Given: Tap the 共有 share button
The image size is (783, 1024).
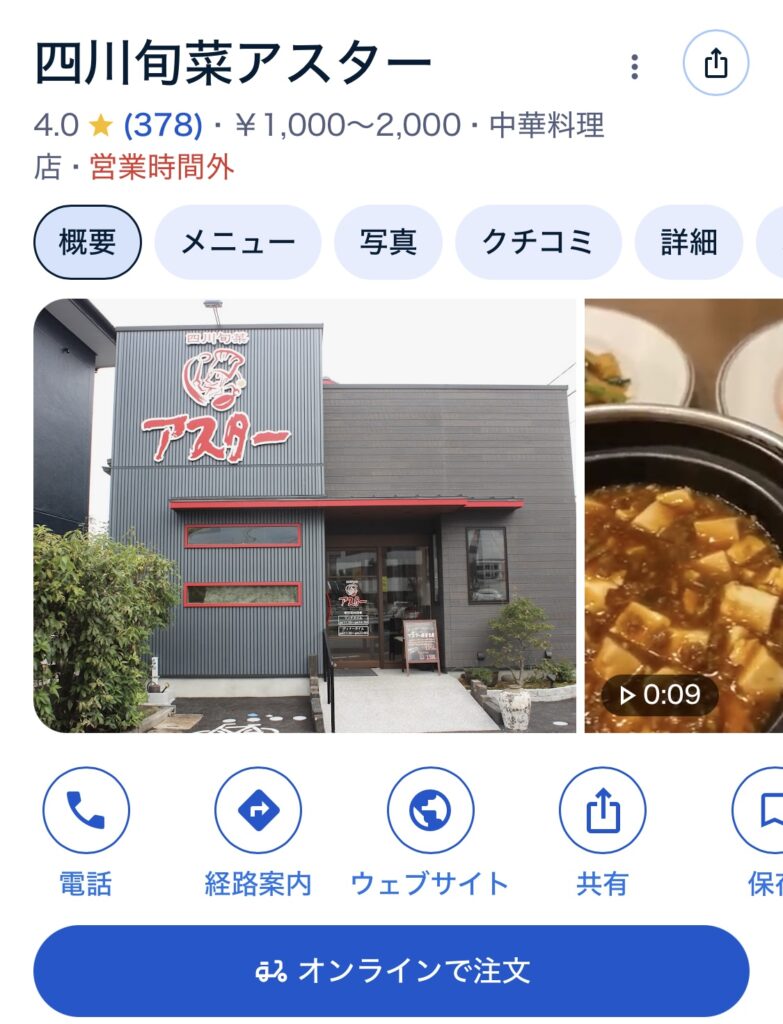Looking at the screenshot, I should 602,810.
